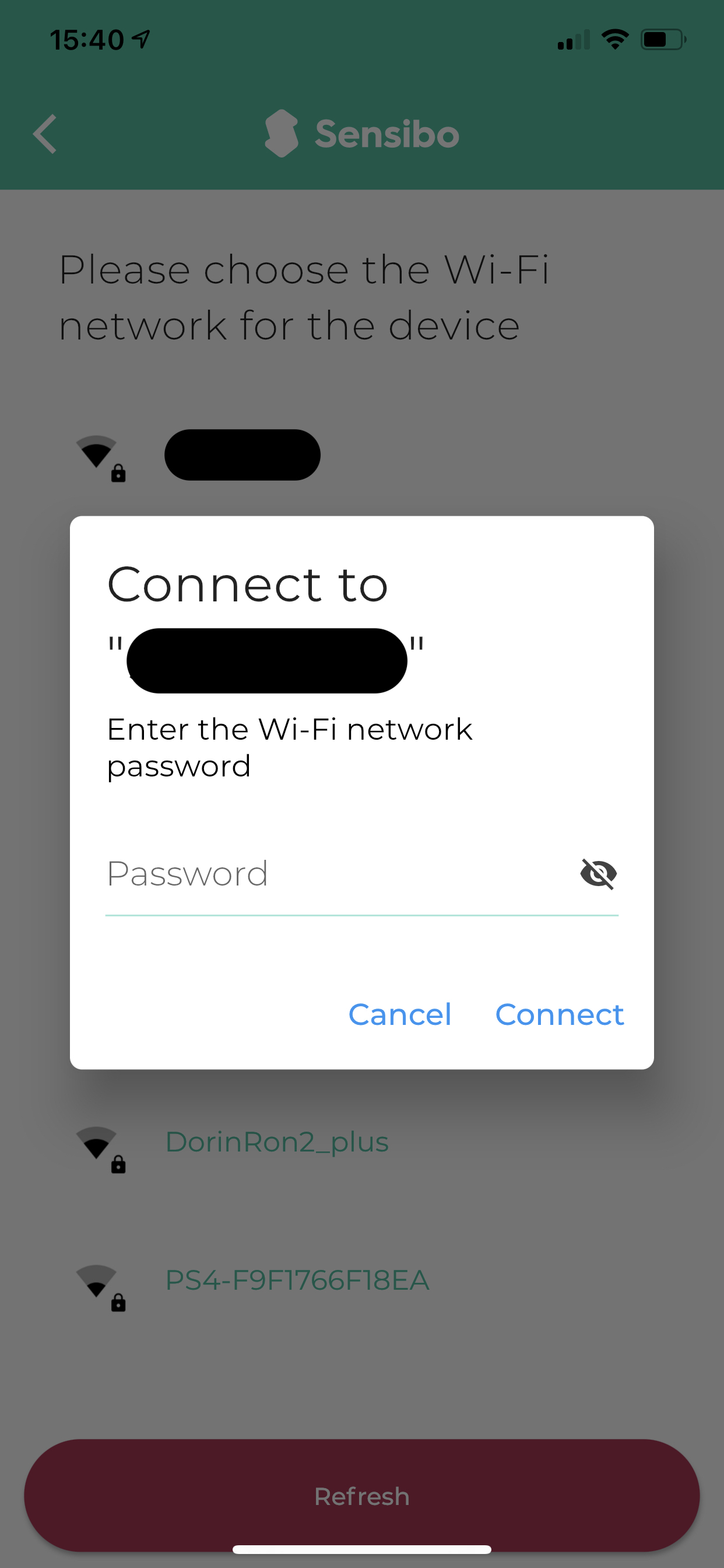724x1568 pixels.
Task: Cancel the Wi-Fi connection dialog
Action: pos(400,1014)
